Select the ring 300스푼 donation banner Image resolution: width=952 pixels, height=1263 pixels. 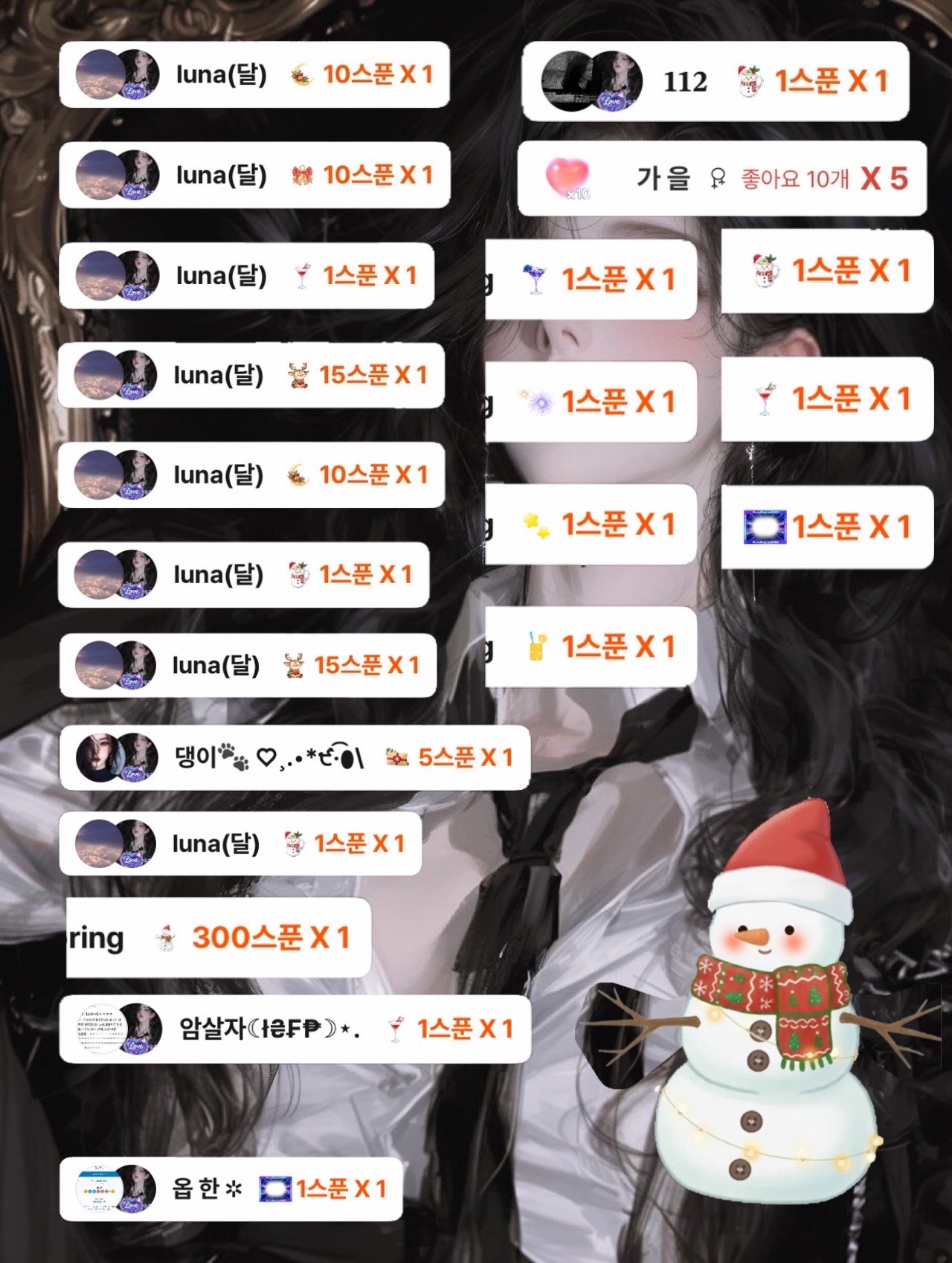[216, 939]
